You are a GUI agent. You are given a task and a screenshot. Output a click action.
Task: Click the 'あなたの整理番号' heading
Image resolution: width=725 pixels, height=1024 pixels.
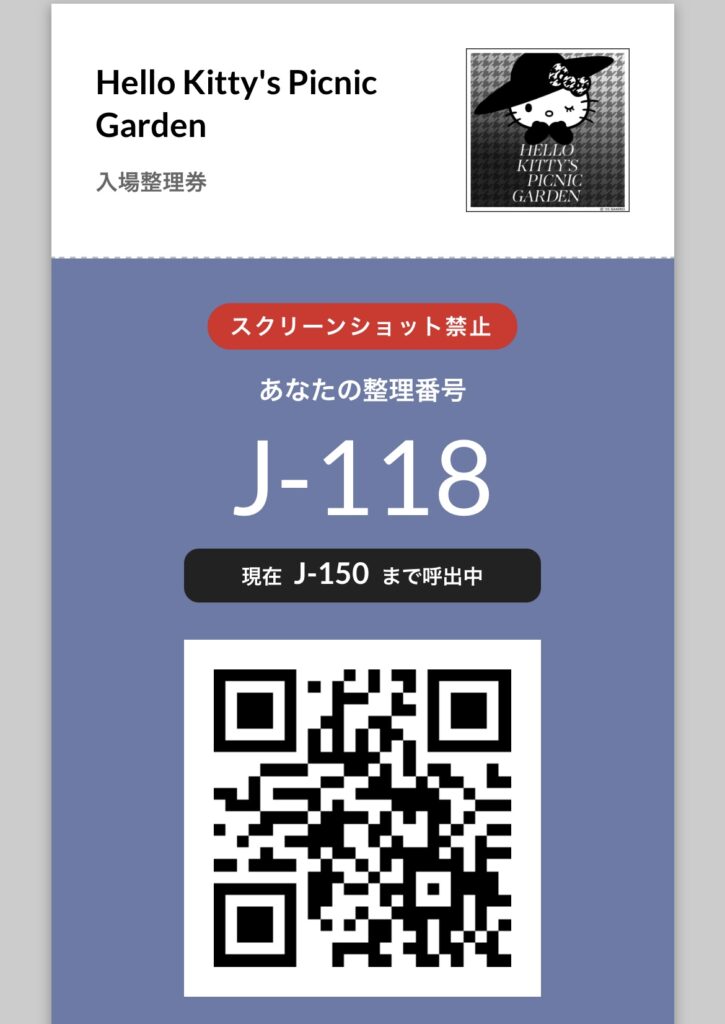pos(362,391)
